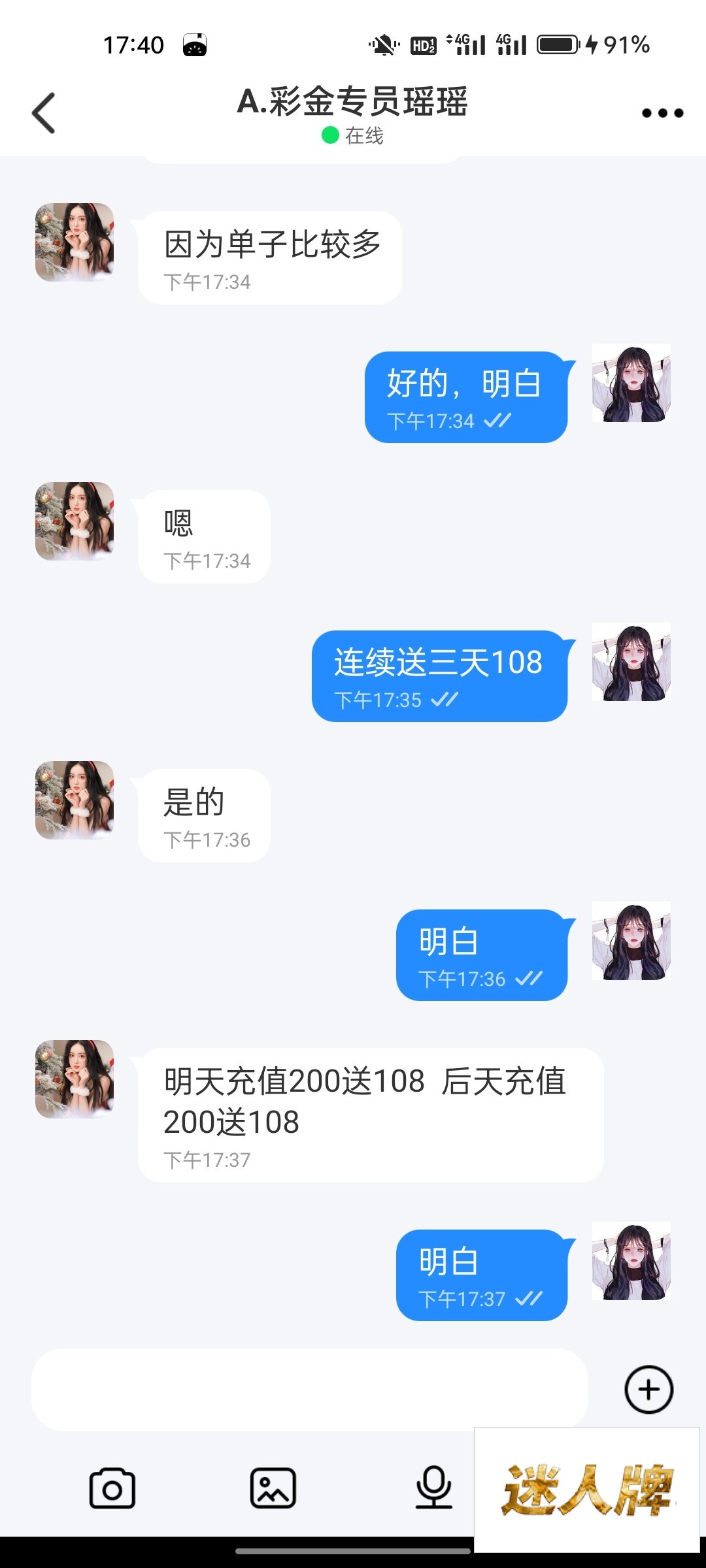706x1568 pixels.
Task: Open the contact name 彩金专员瑶瑶 header
Action: [x=352, y=103]
